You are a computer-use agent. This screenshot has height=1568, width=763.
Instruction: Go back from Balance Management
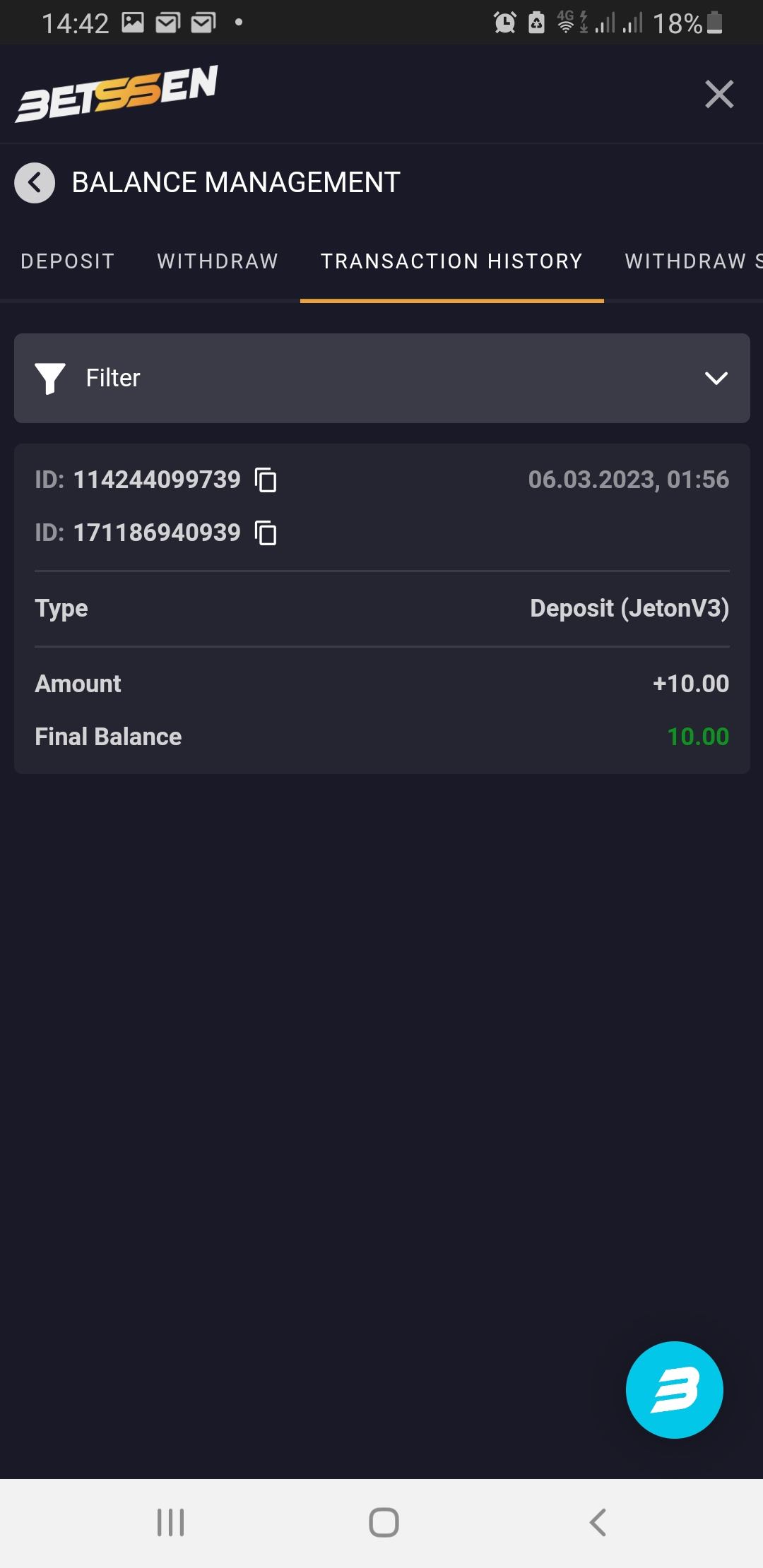35,183
